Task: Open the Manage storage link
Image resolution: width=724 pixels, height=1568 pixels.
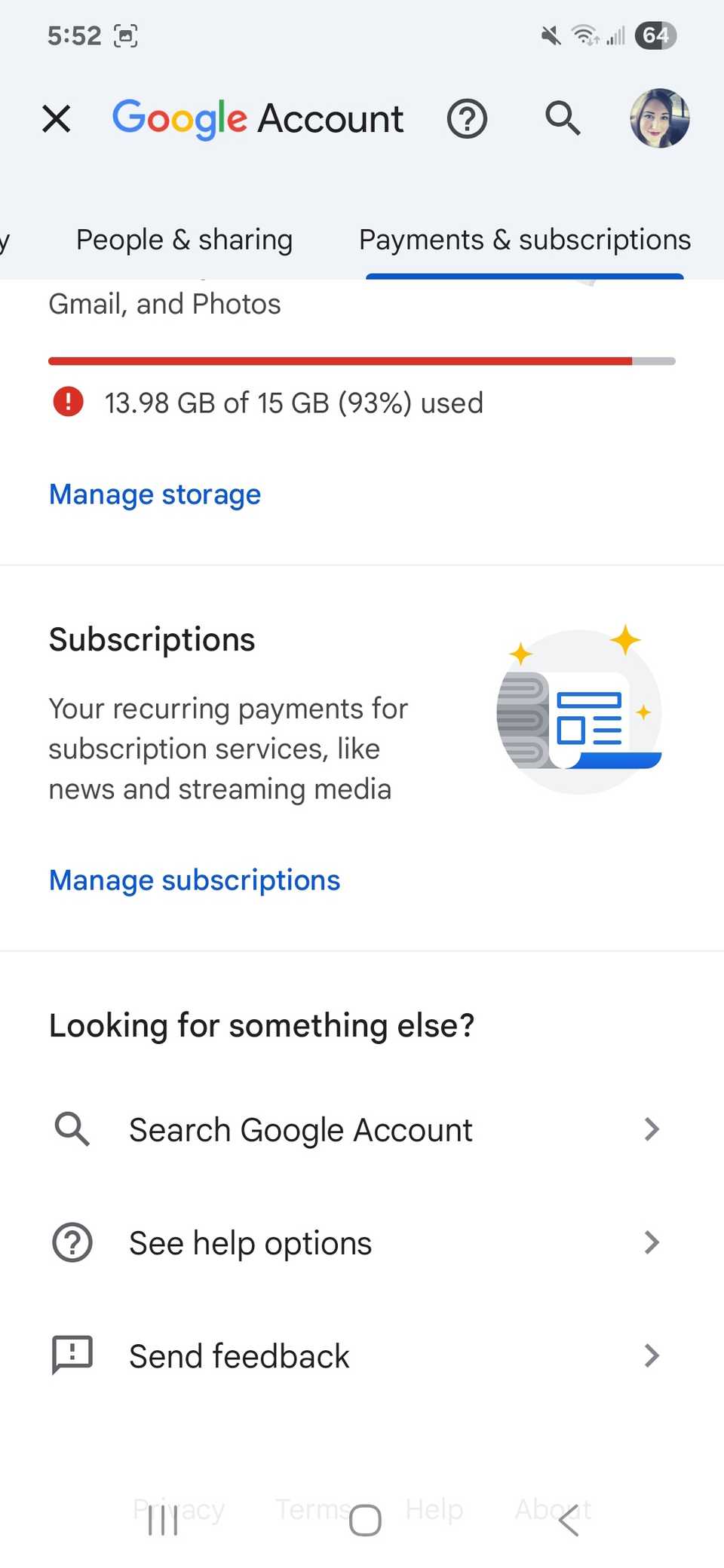Action: pyautogui.click(x=155, y=495)
